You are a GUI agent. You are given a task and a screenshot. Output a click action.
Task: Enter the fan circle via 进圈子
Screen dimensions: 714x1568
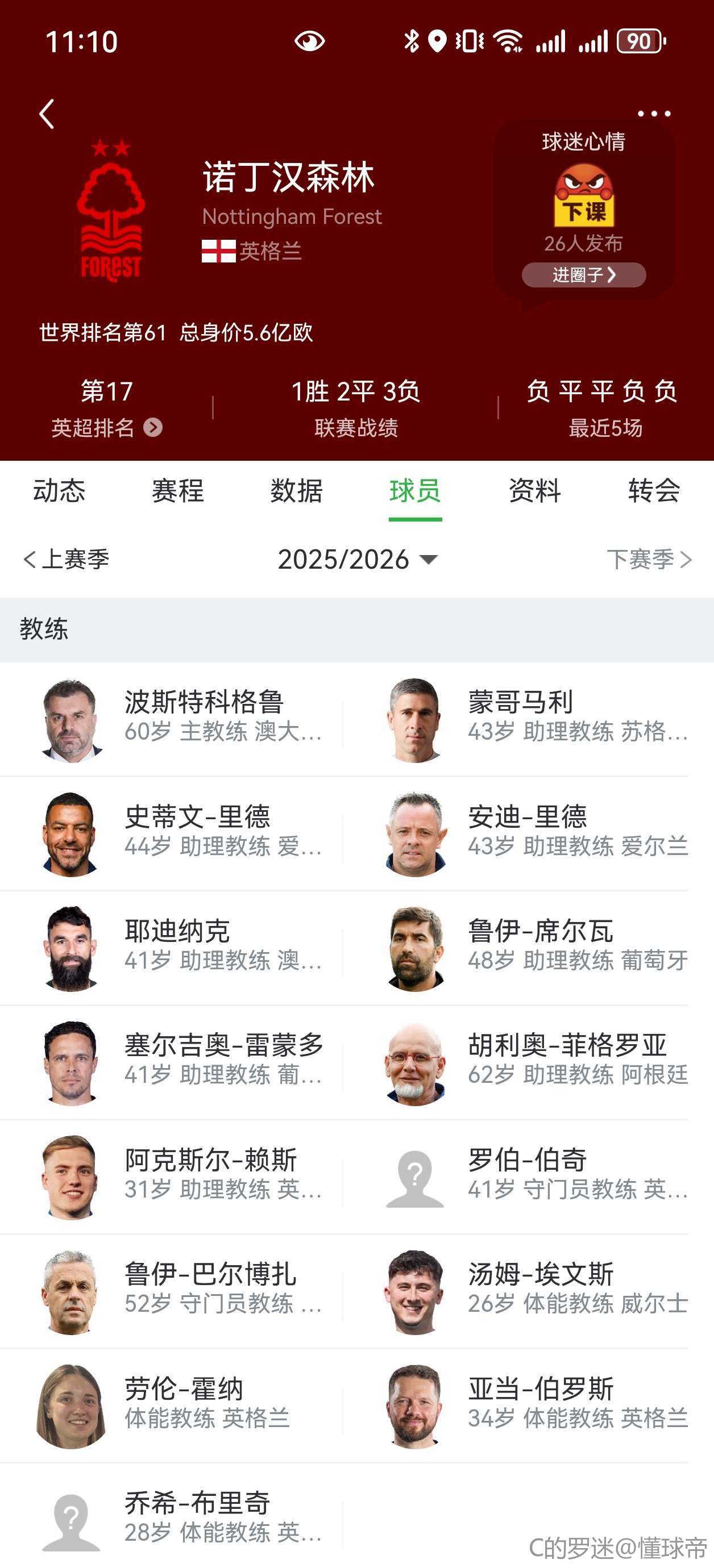pos(583,275)
